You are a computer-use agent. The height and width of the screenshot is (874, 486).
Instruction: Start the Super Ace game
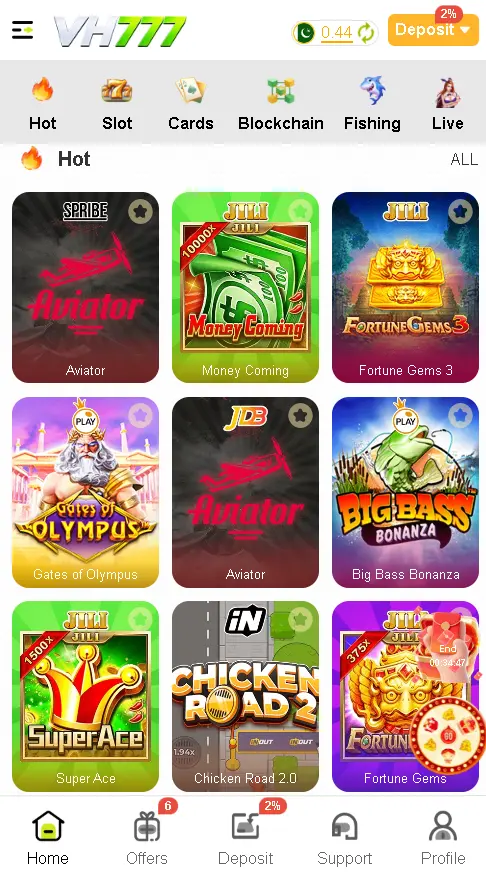[x=85, y=696]
